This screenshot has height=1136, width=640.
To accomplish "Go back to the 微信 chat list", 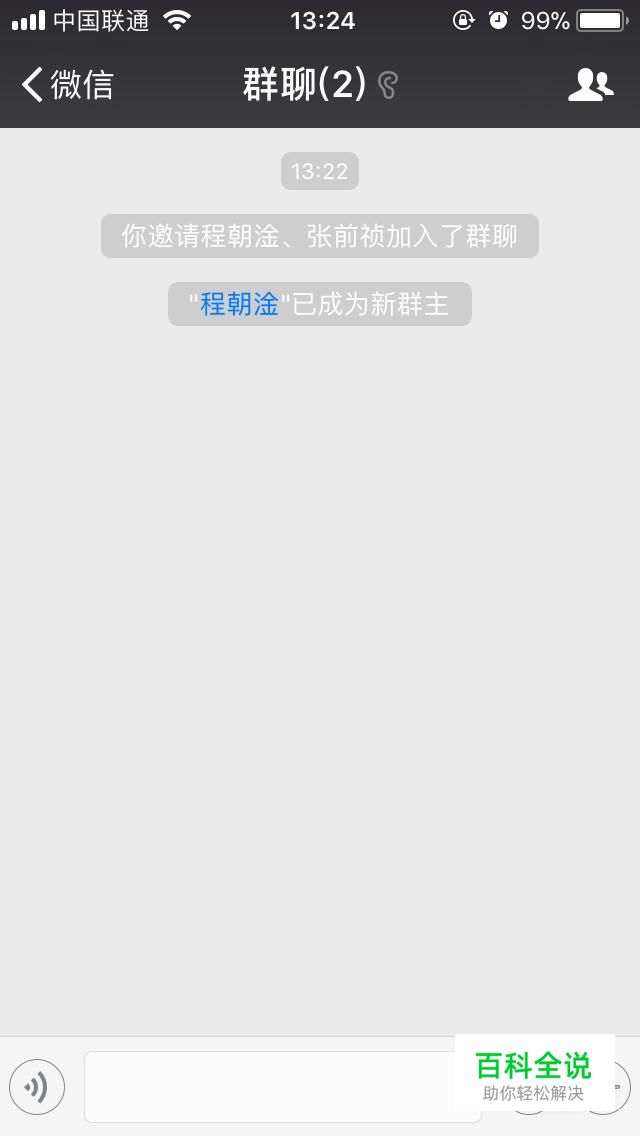I will click(x=66, y=85).
